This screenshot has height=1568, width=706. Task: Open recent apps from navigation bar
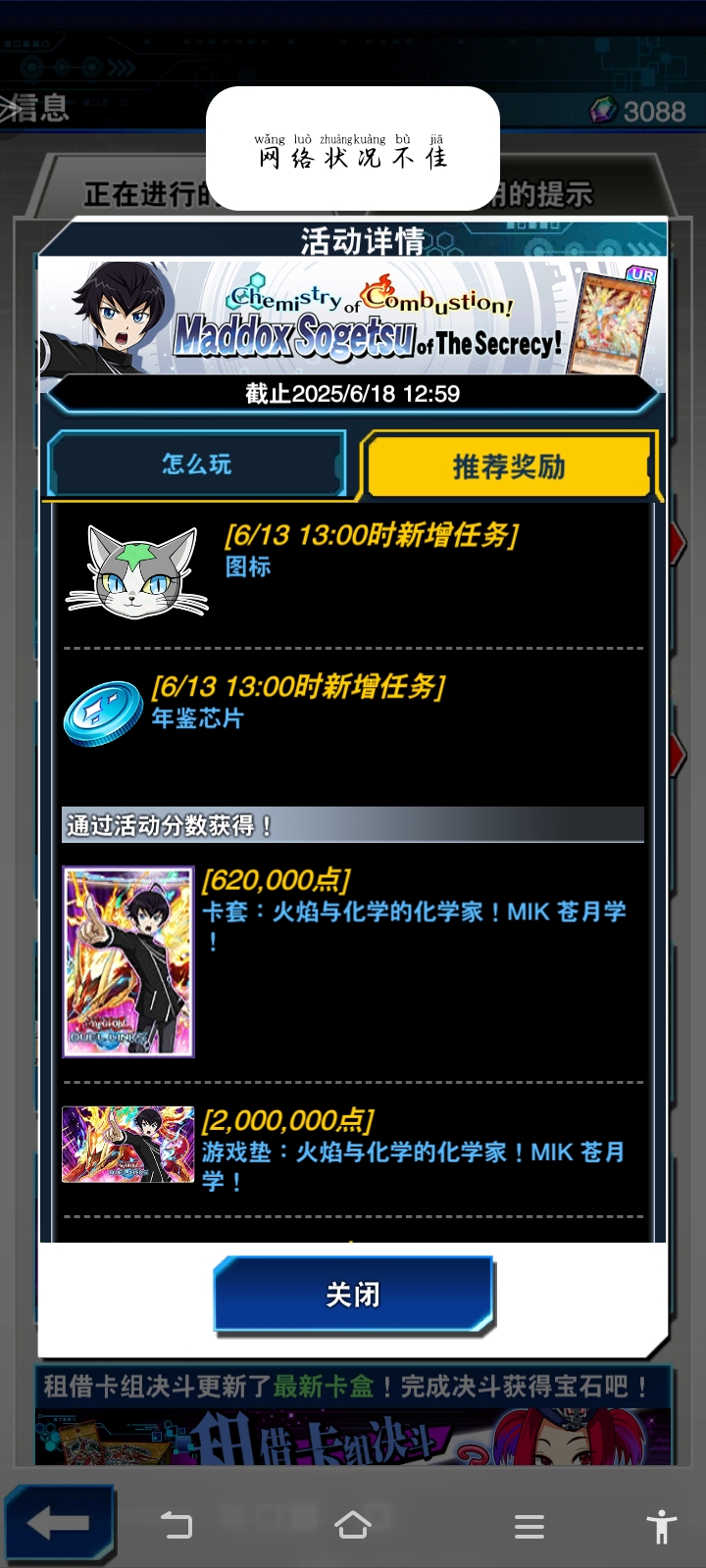(x=529, y=1526)
